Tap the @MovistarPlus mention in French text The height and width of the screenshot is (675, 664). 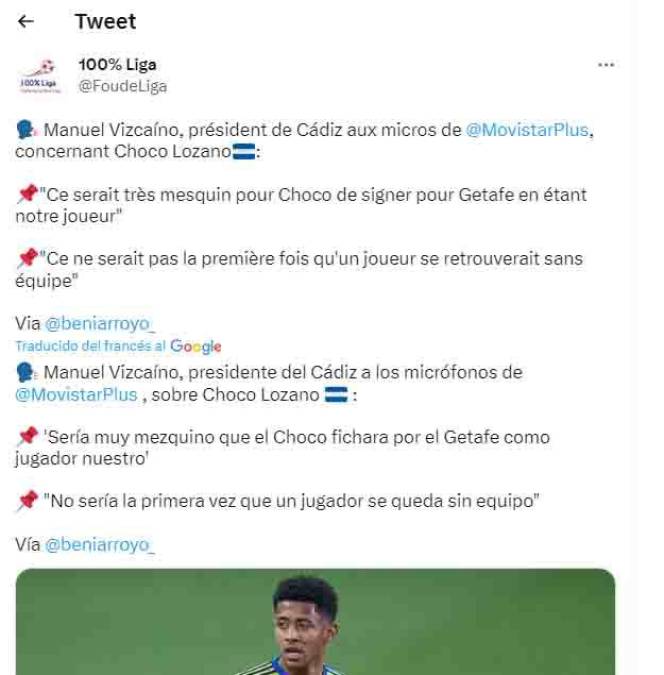pyautogui.click(x=524, y=131)
